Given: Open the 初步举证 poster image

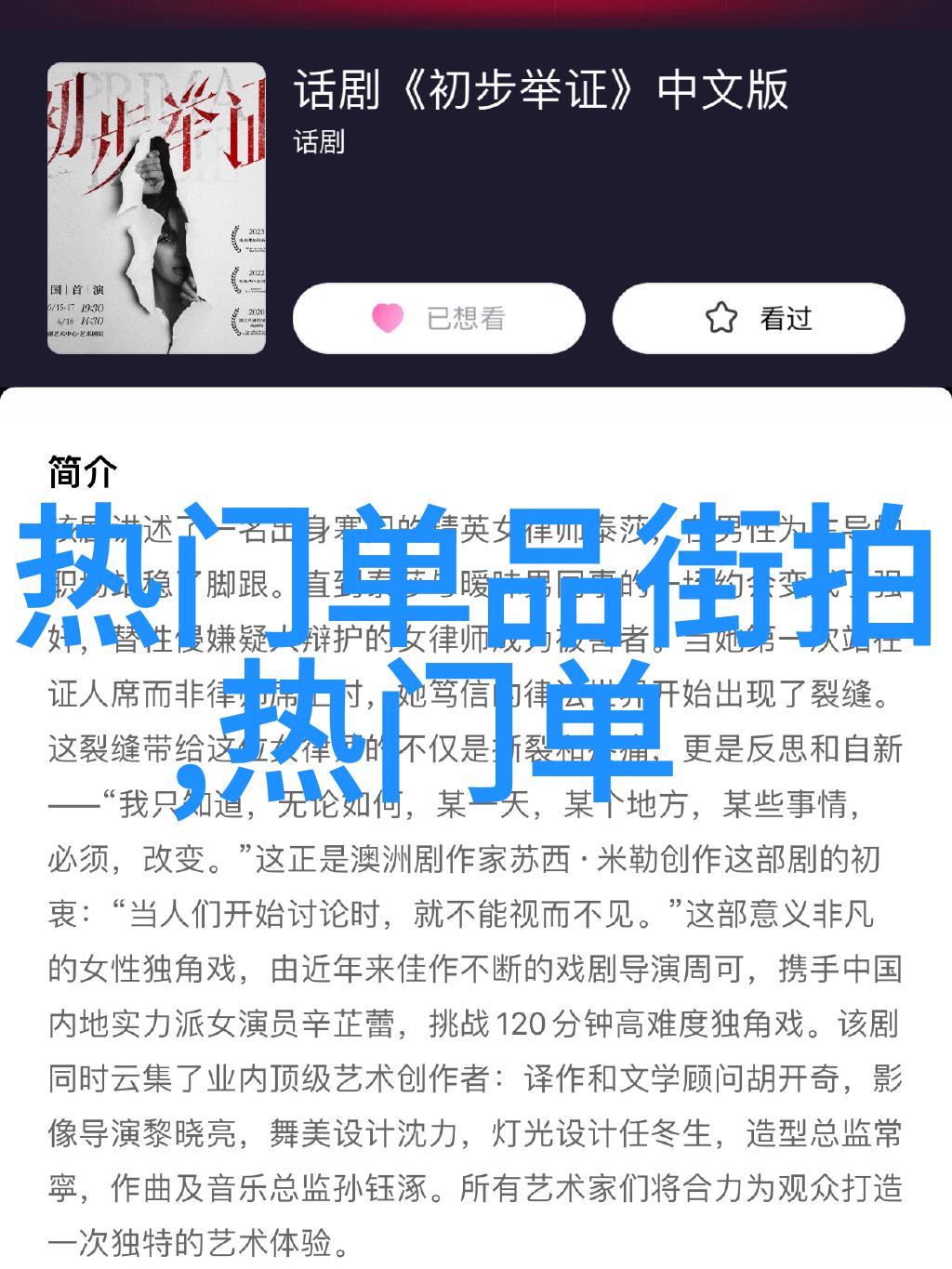Looking at the screenshot, I should [157, 208].
